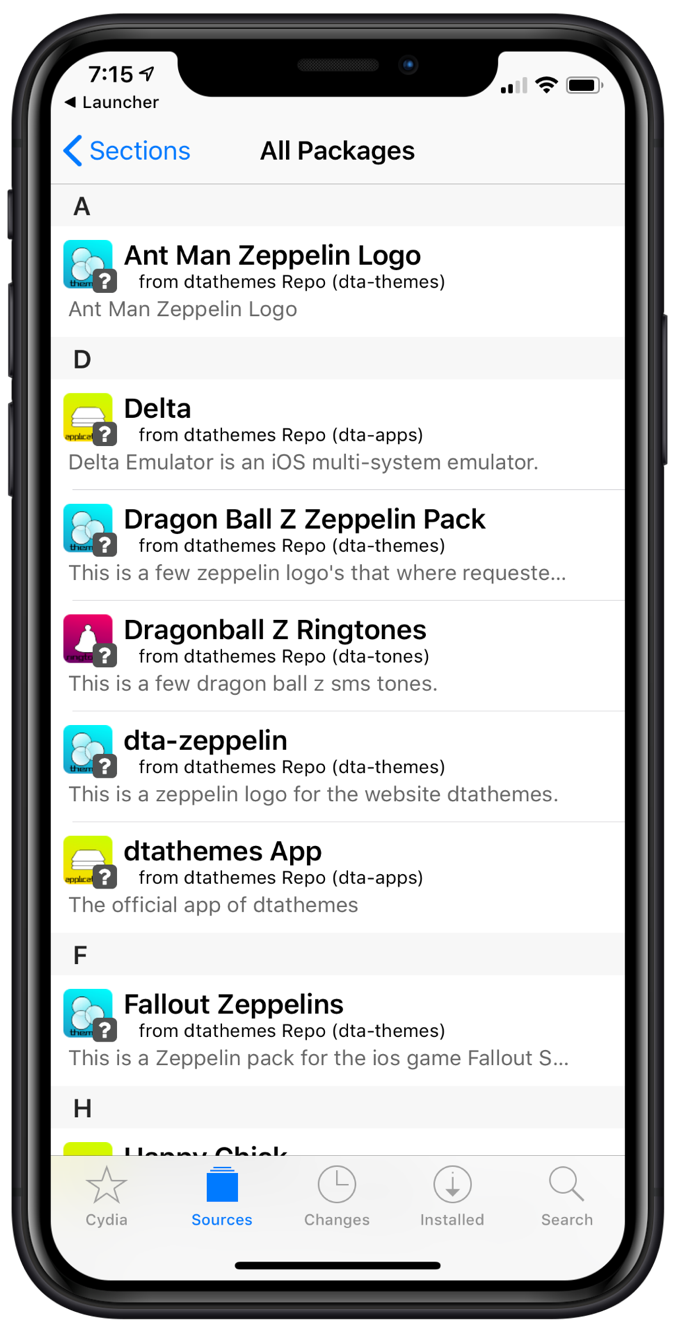Select the Sources tab
This screenshot has height=1336, width=675.
pyautogui.click(x=222, y=1197)
